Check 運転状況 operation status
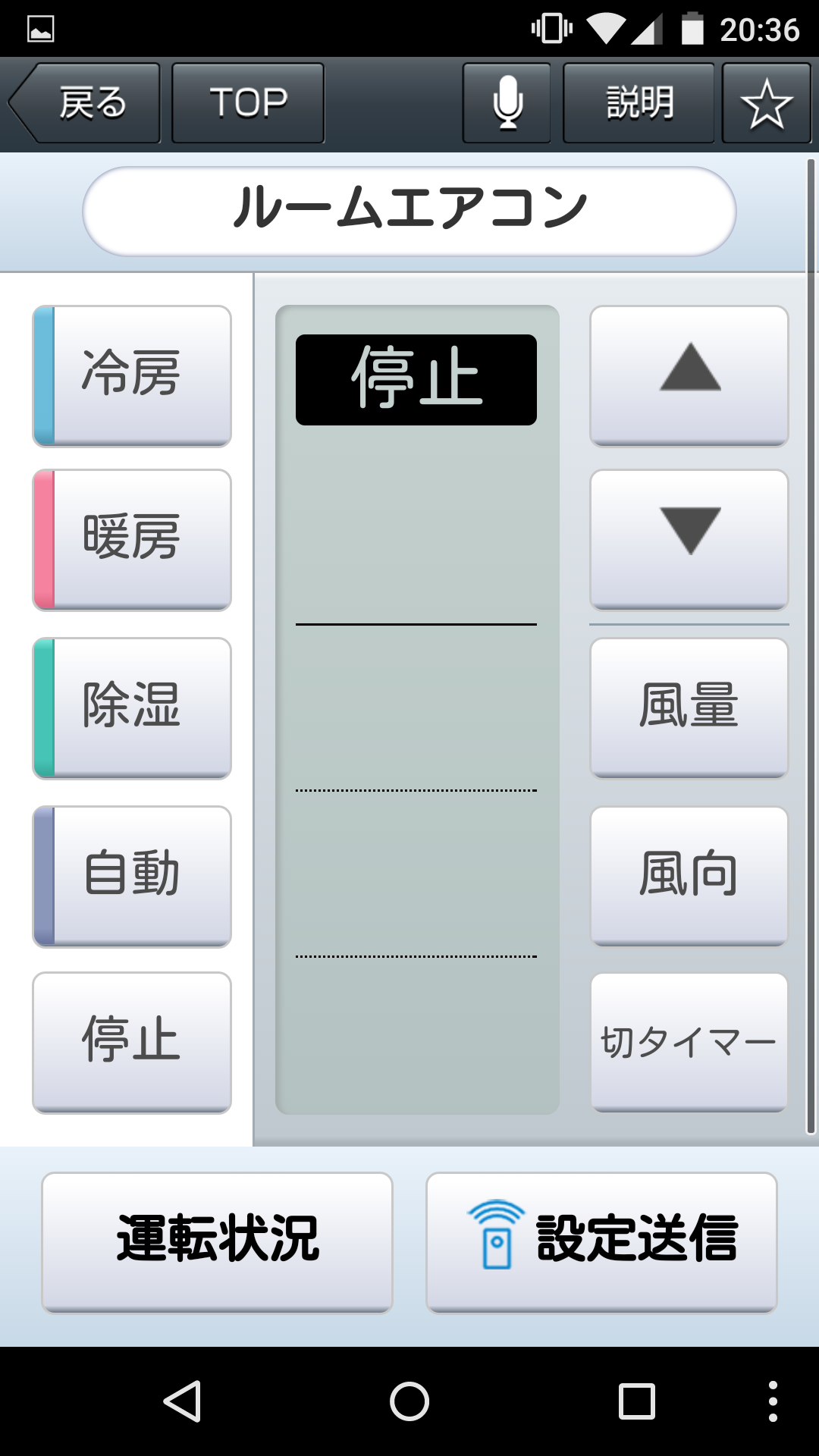The height and width of the screenshot is (1456, 819). pos(217,1242)
